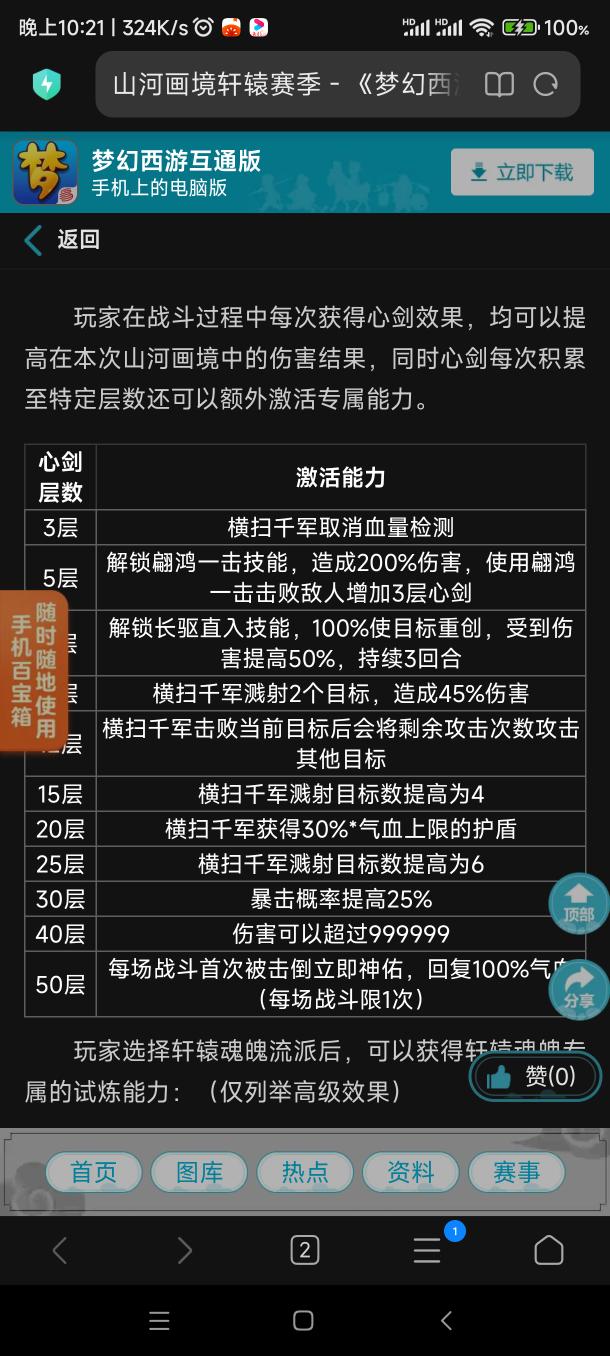Tap system recent apps button
Screen dimensions: 610x1356
click(159, 1321)
